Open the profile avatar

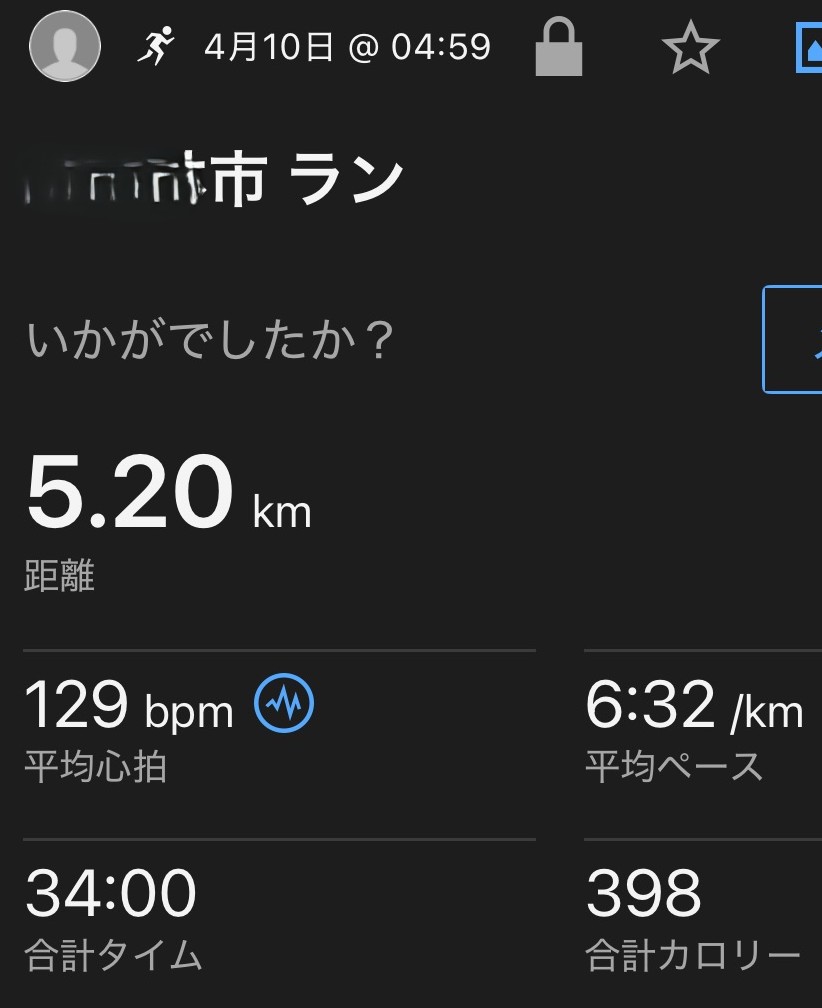click(65, 47)
